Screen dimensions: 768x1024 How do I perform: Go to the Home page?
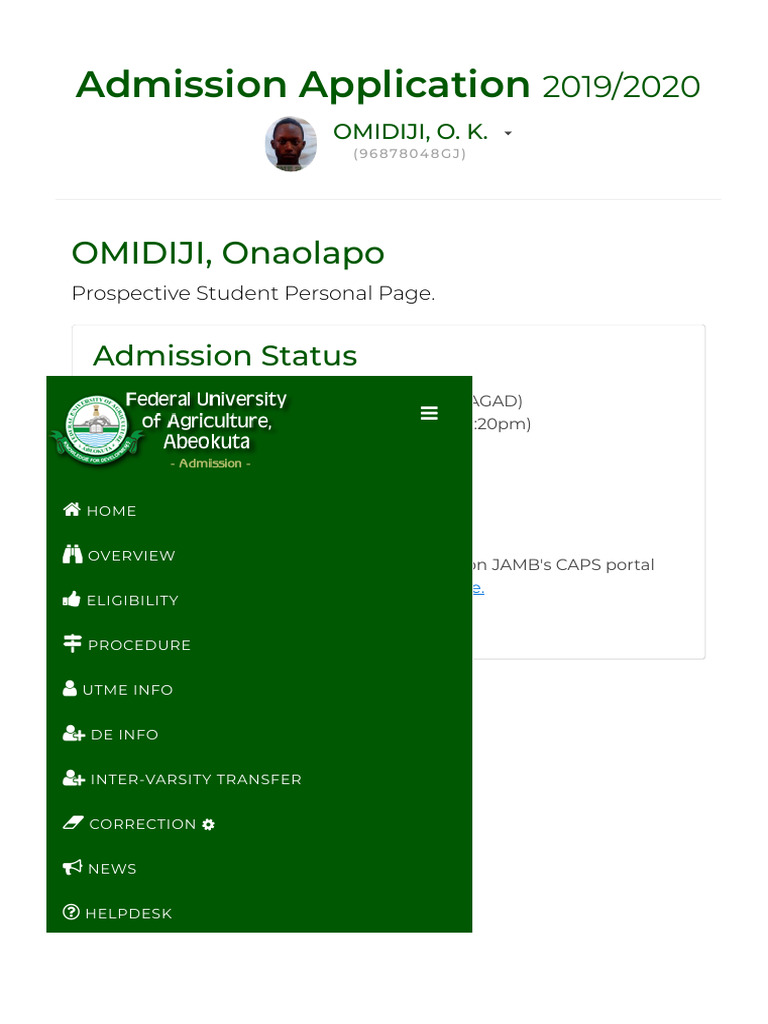pyautogui.click(x=99, y=511)
